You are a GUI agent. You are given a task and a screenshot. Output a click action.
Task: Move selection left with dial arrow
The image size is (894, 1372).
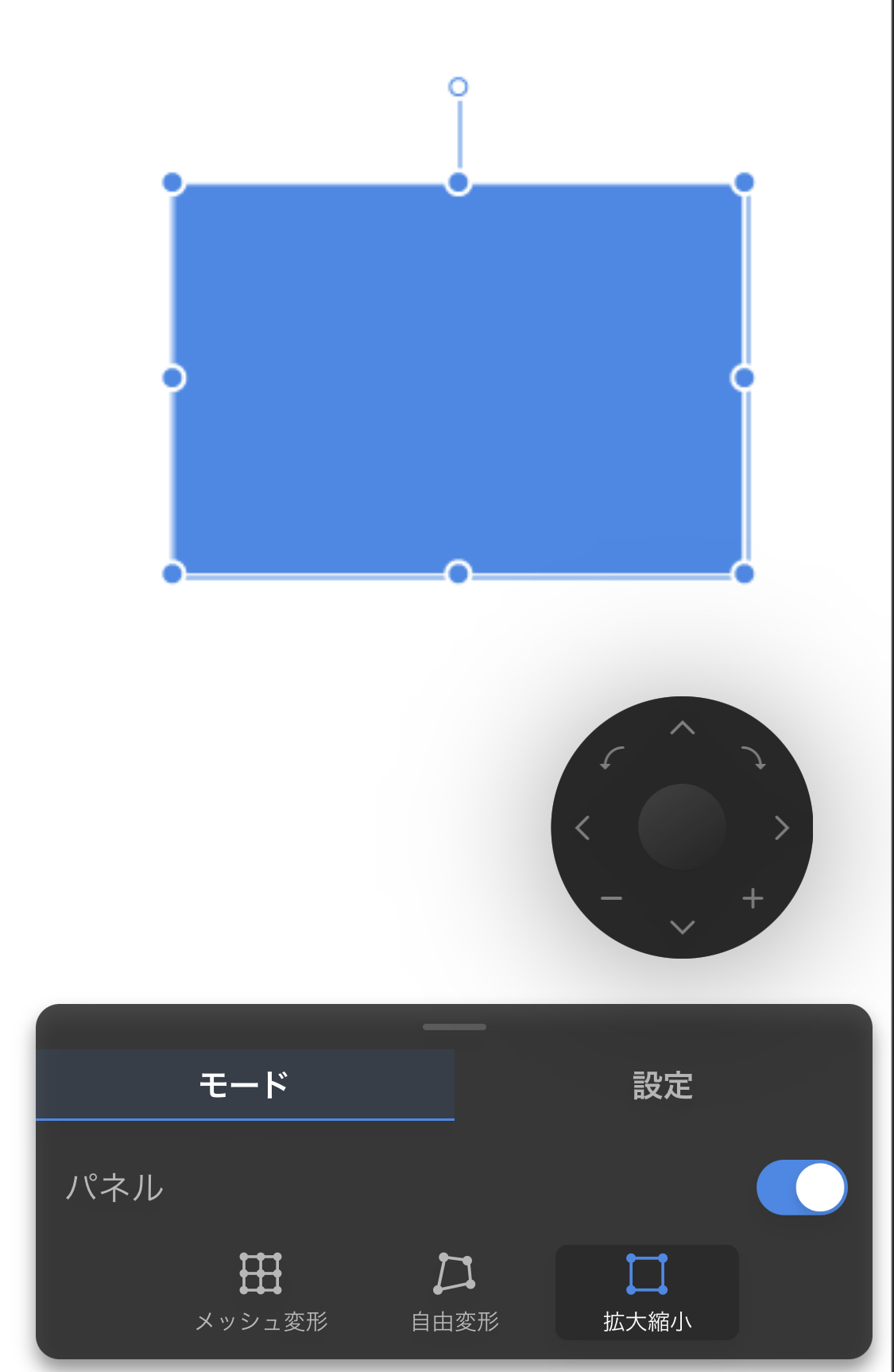(582, 827)
